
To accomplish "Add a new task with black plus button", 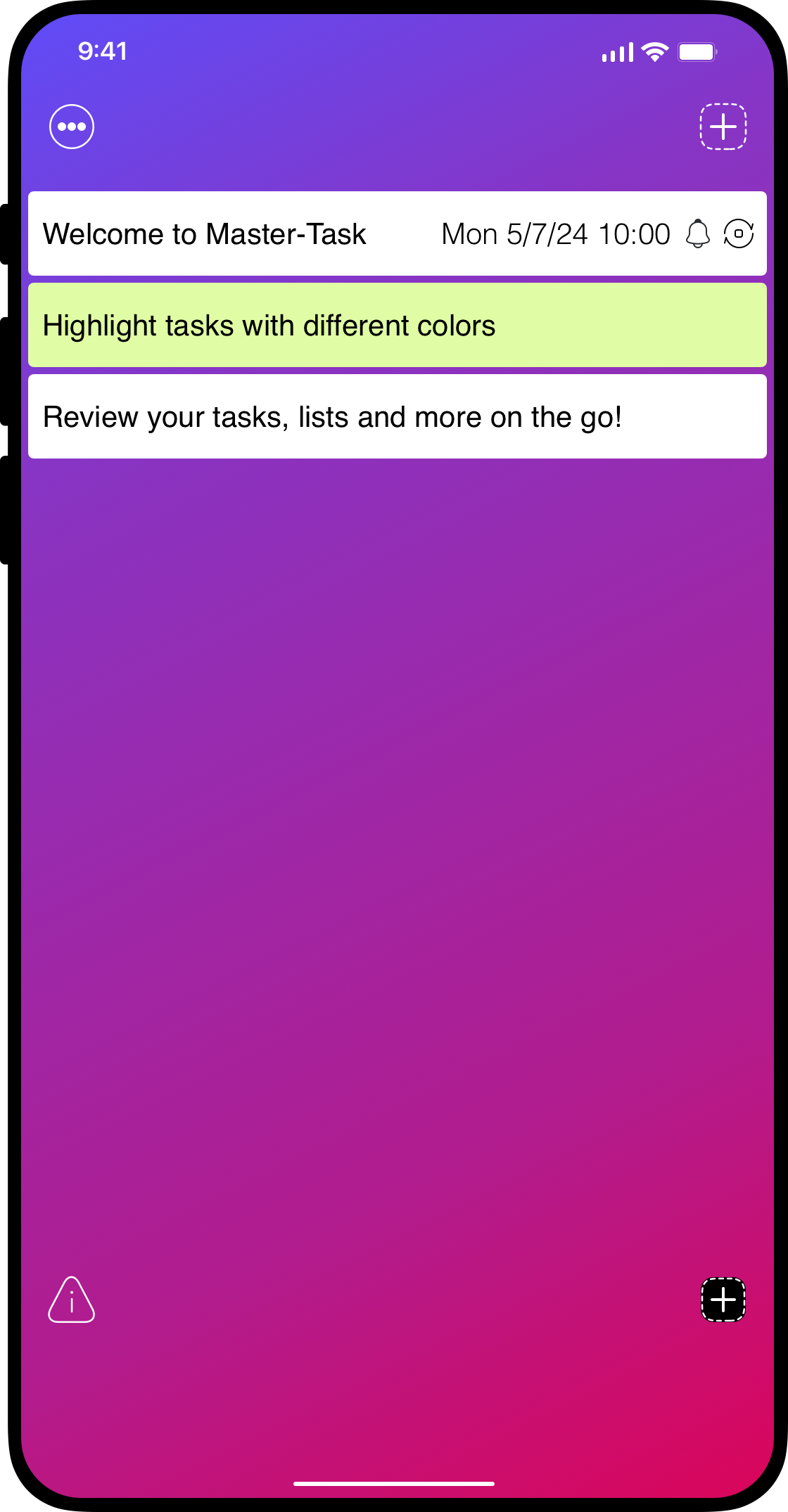I will (723, 1300).
